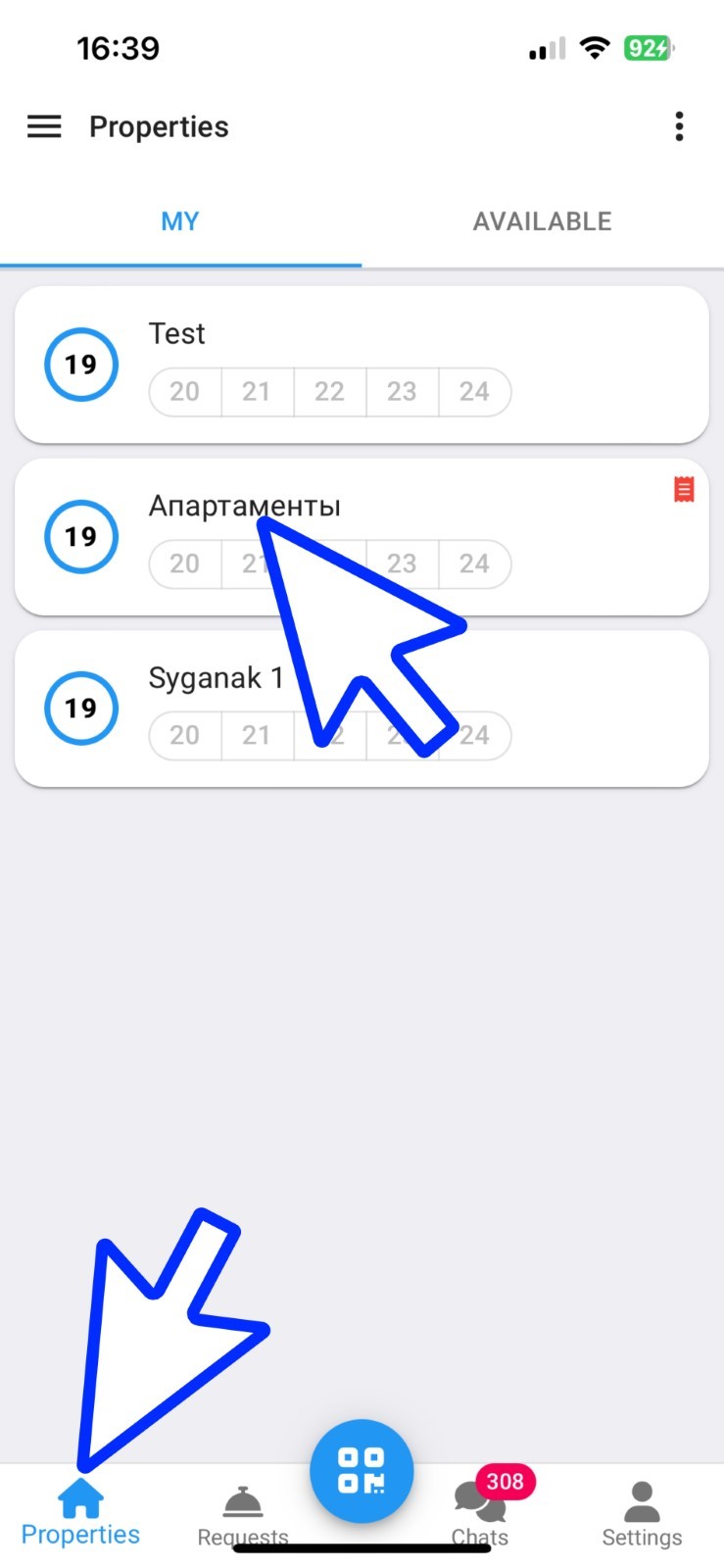
Task: Open the three-dot overflow menu
Action: (x=679, y=126)
